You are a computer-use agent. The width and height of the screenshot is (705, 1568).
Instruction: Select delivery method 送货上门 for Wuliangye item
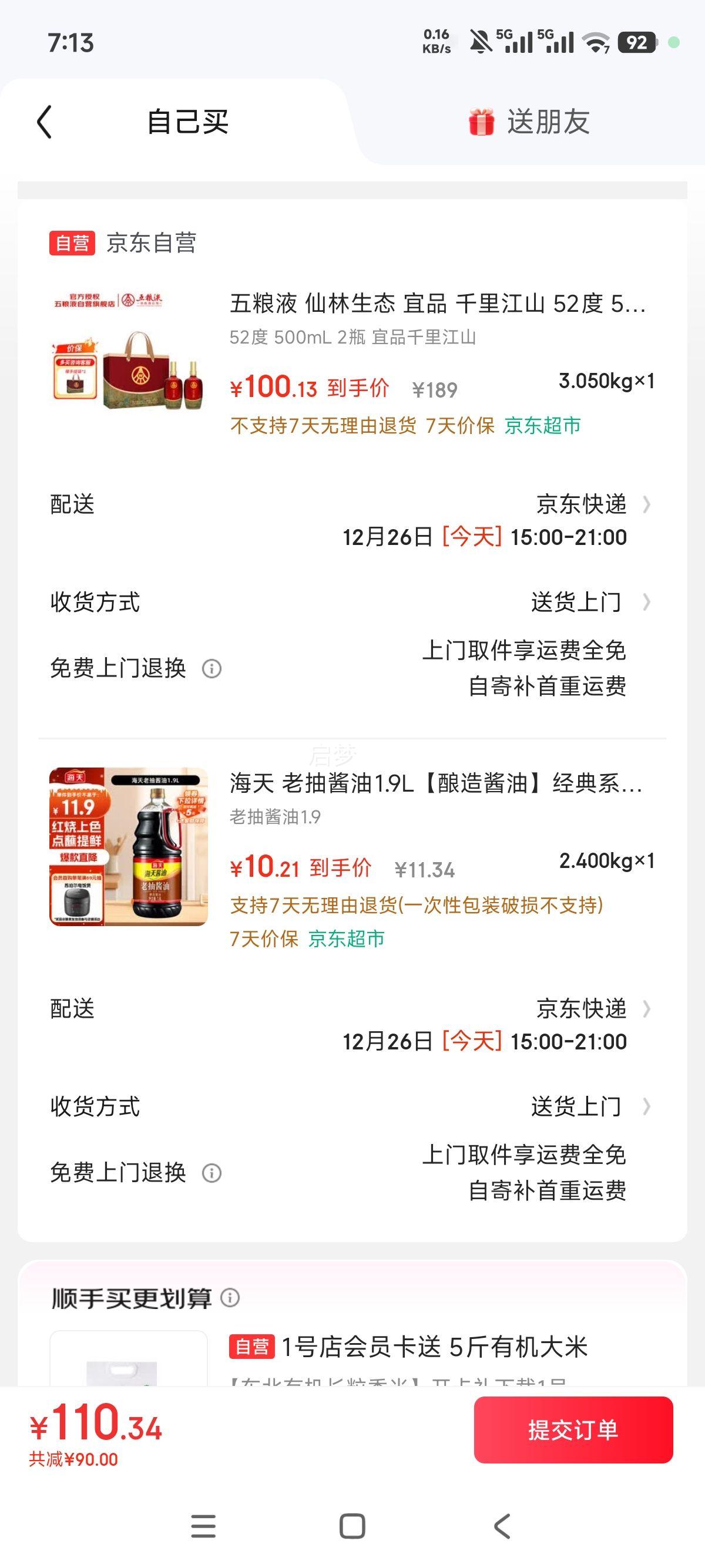[575, 601]
